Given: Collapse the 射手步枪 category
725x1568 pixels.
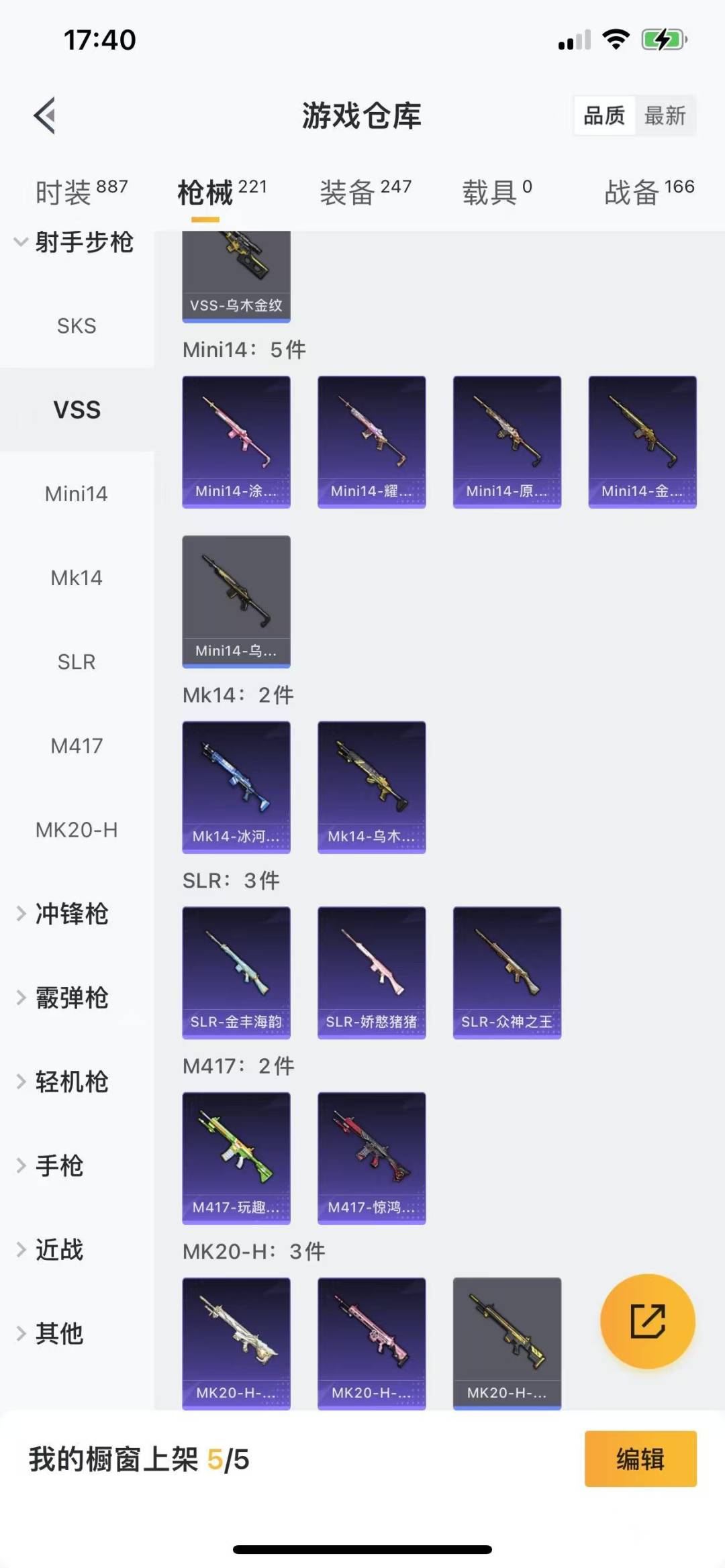Looking at the screenshot, I should coord(74,242).
